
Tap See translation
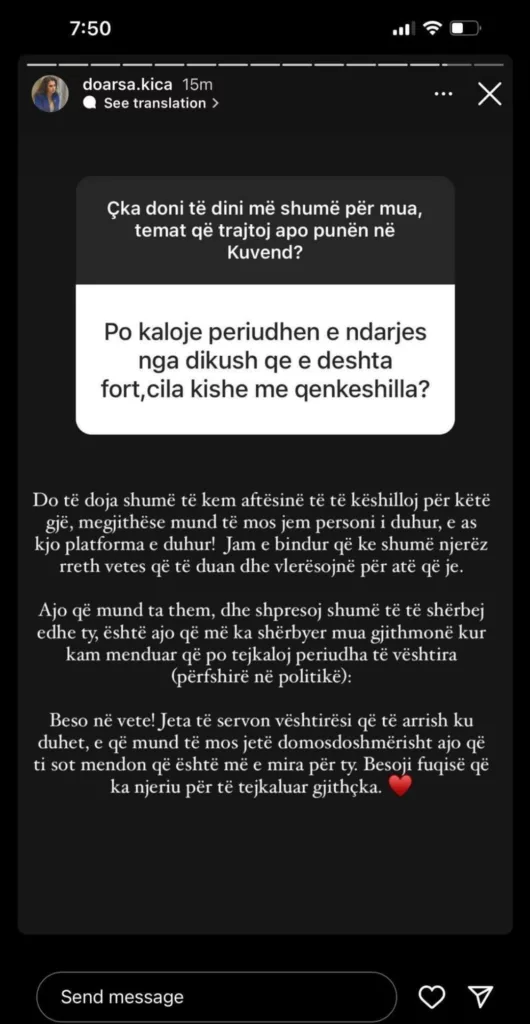click(151, 103)
